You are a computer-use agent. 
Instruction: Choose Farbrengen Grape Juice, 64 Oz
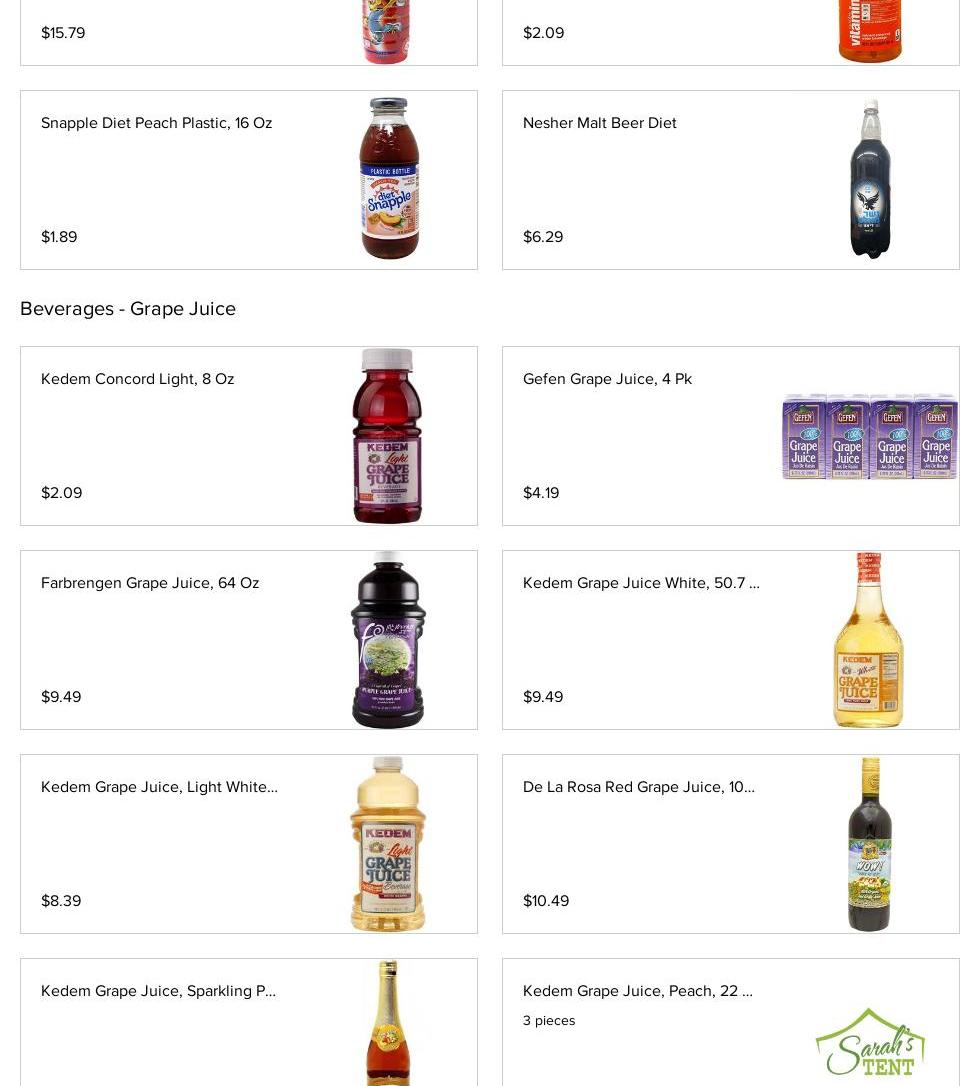pyautogui.click(x=248, y=640)
